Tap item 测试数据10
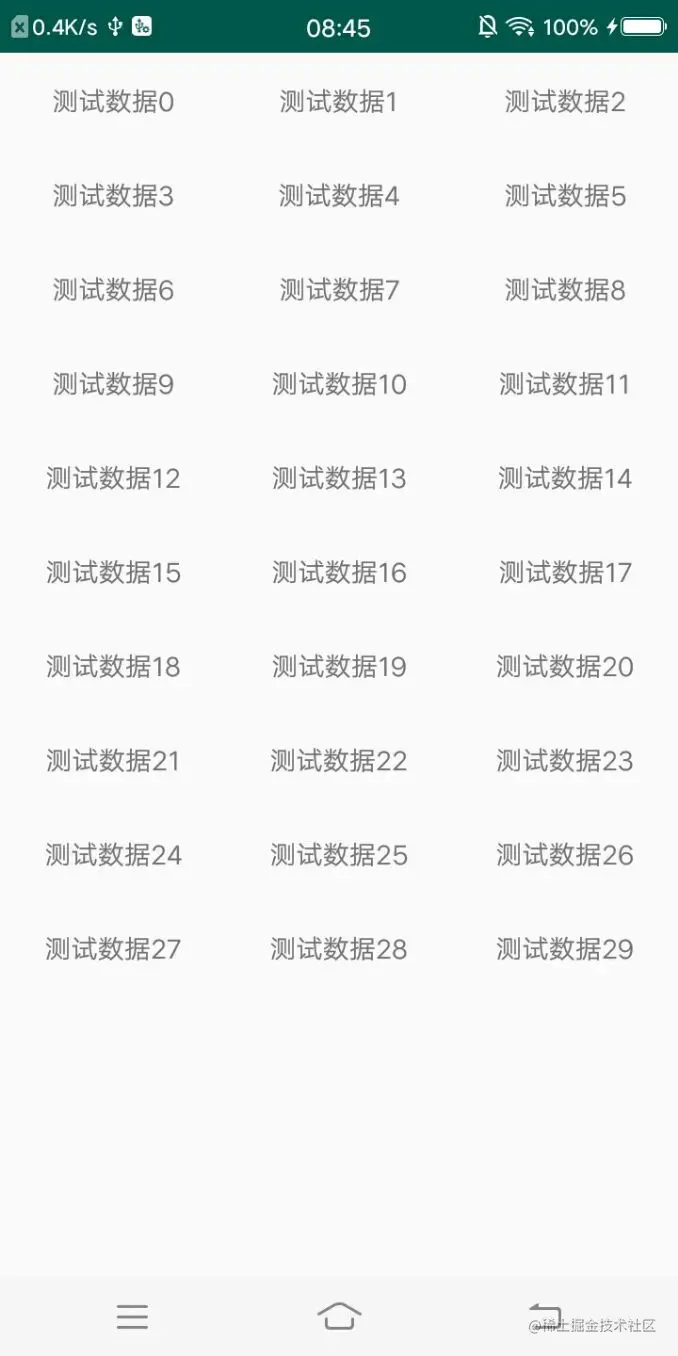This screenshot has width=678, height=1356. tap(339, 384)
